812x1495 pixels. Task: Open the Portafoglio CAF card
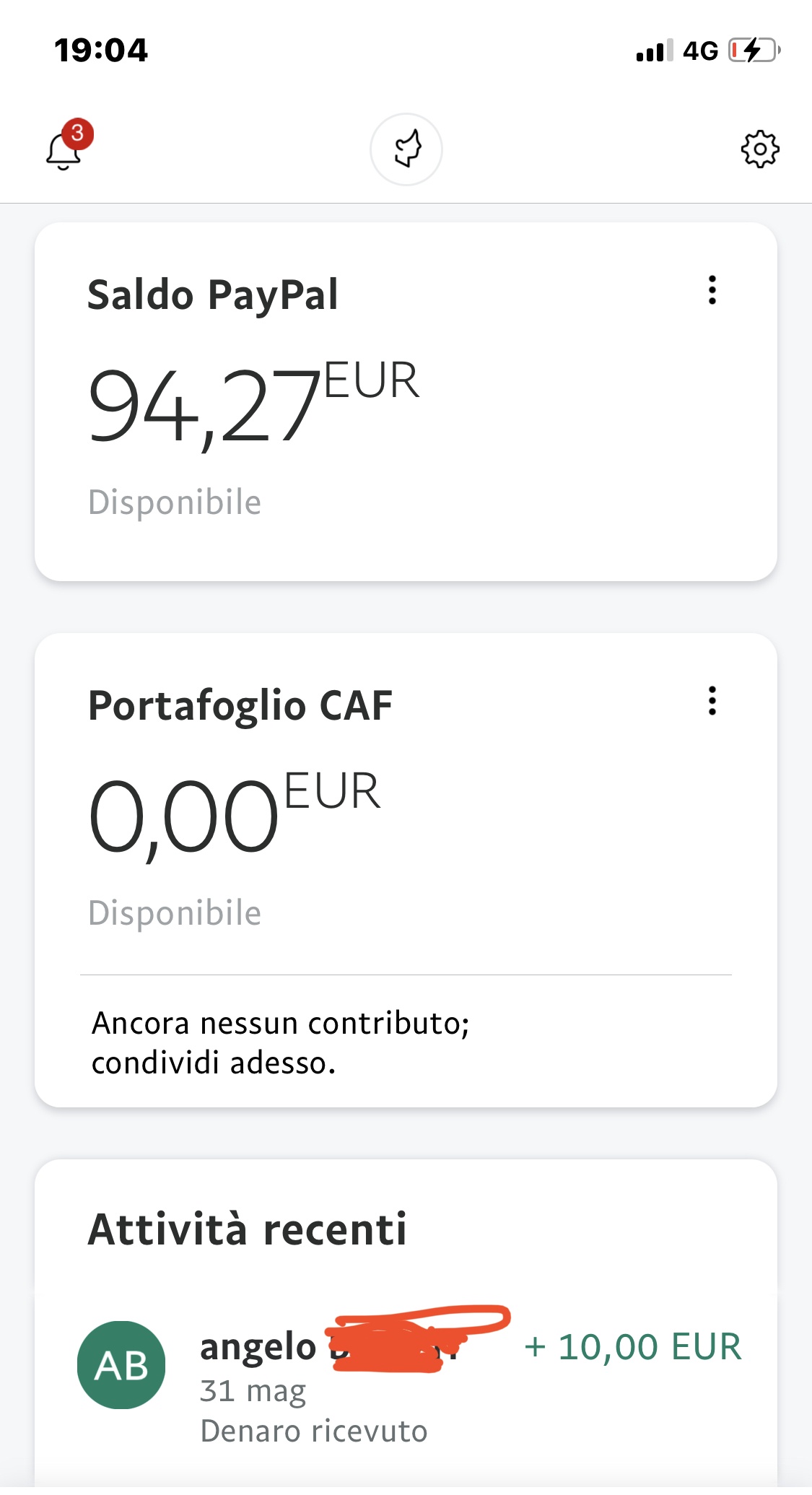pos(406,870)
